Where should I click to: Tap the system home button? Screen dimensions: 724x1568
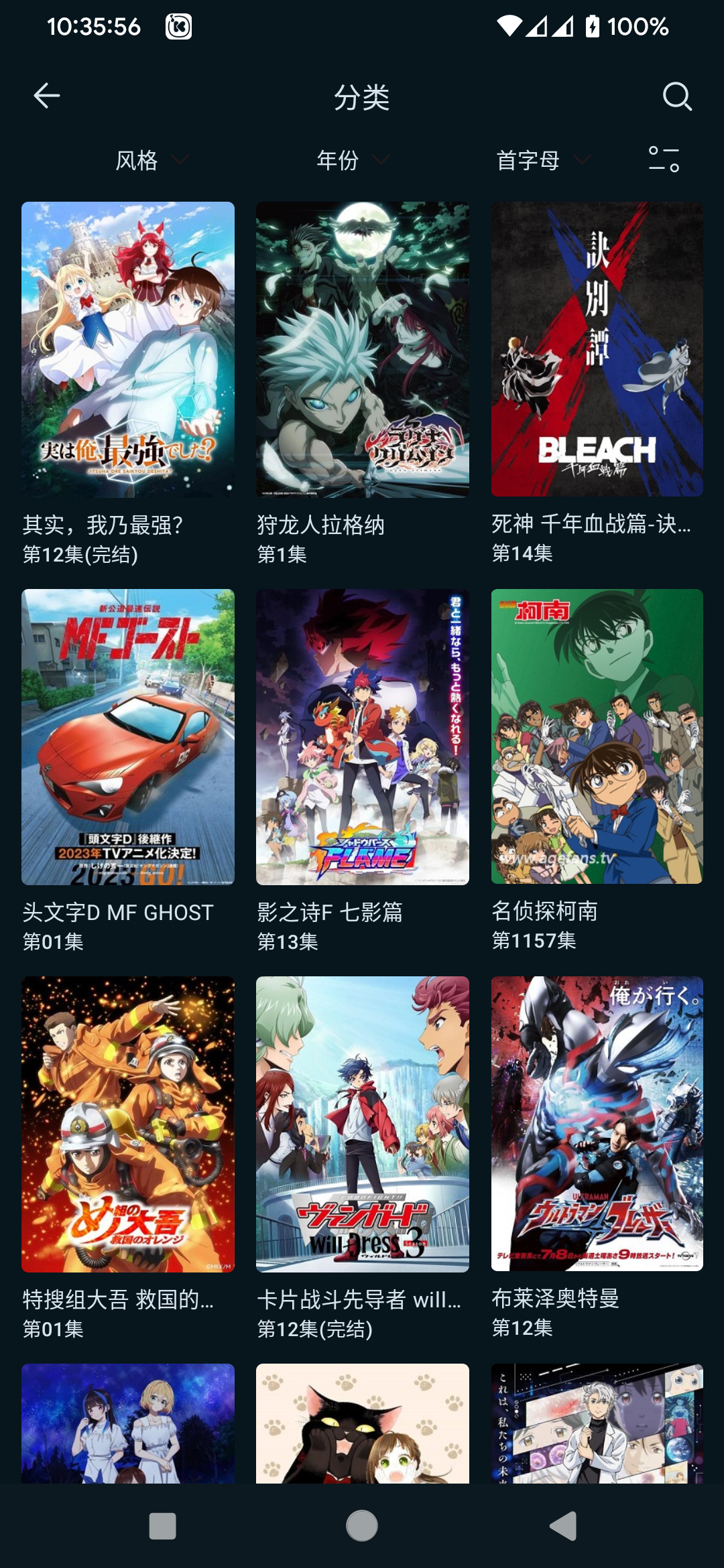[x=362, y=1526]
